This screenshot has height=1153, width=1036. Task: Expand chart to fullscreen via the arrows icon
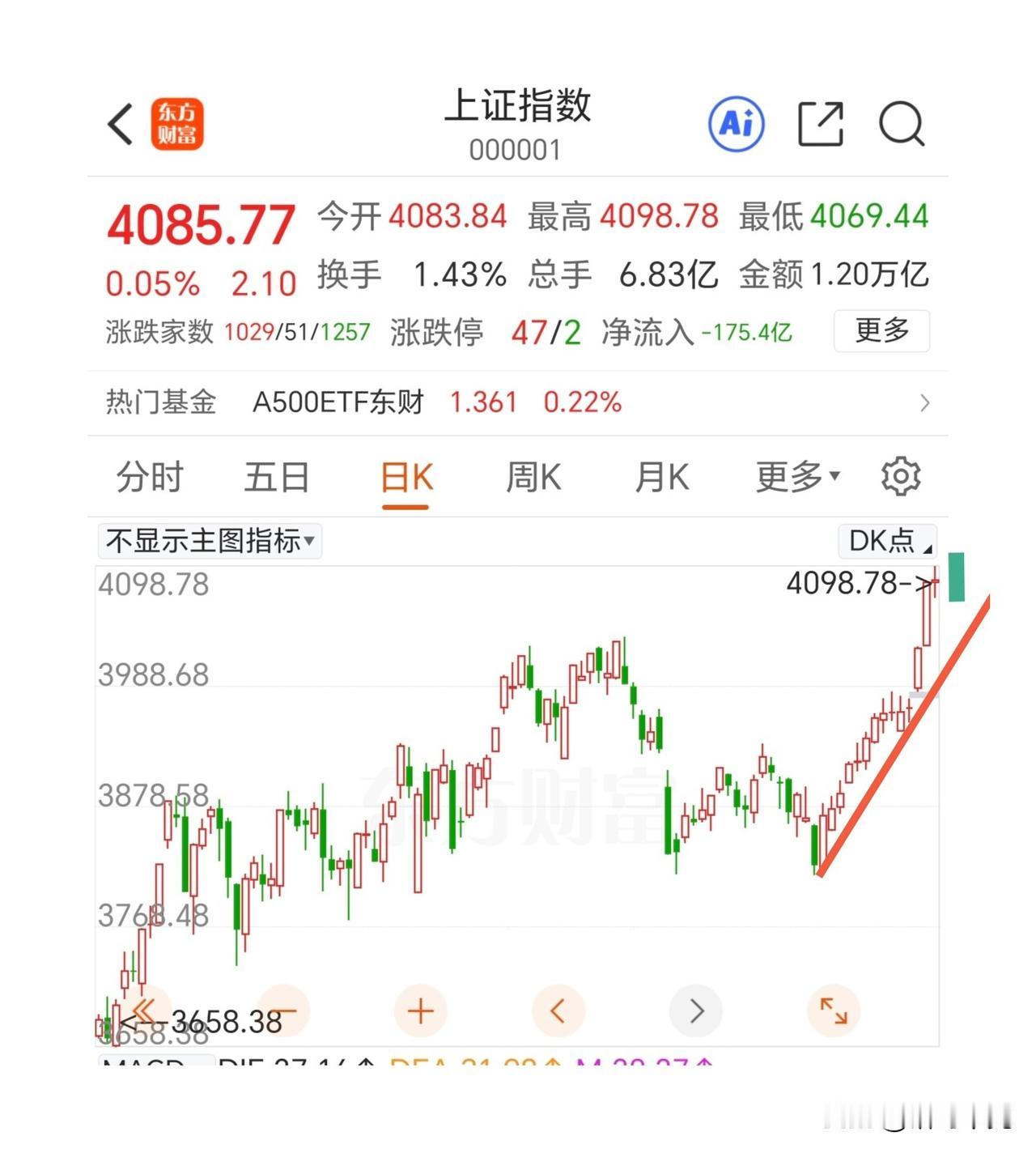click(835, 1010)
